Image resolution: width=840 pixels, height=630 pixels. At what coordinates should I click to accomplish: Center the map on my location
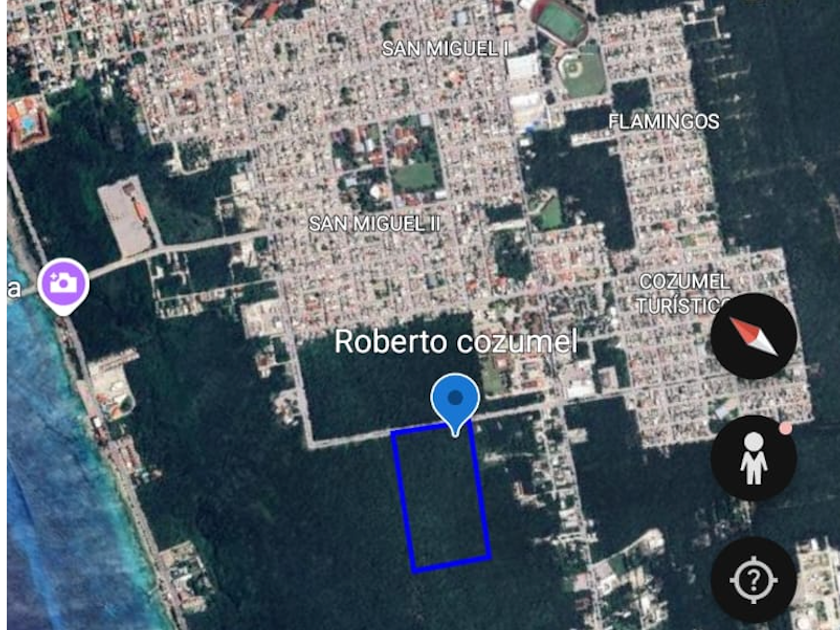point(754,579)
